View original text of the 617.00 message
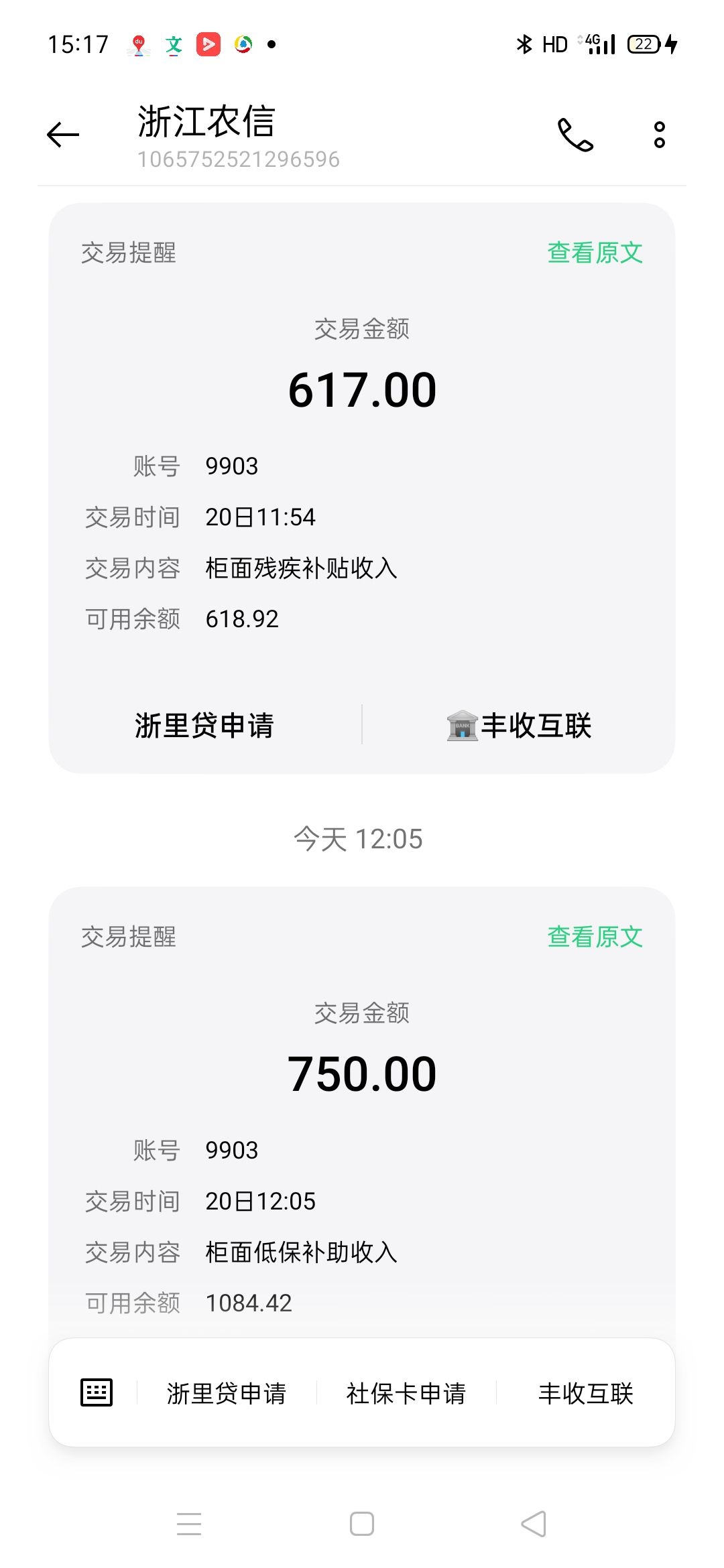The height and width of the screenshot is (1568, 724). coord(595,253)
